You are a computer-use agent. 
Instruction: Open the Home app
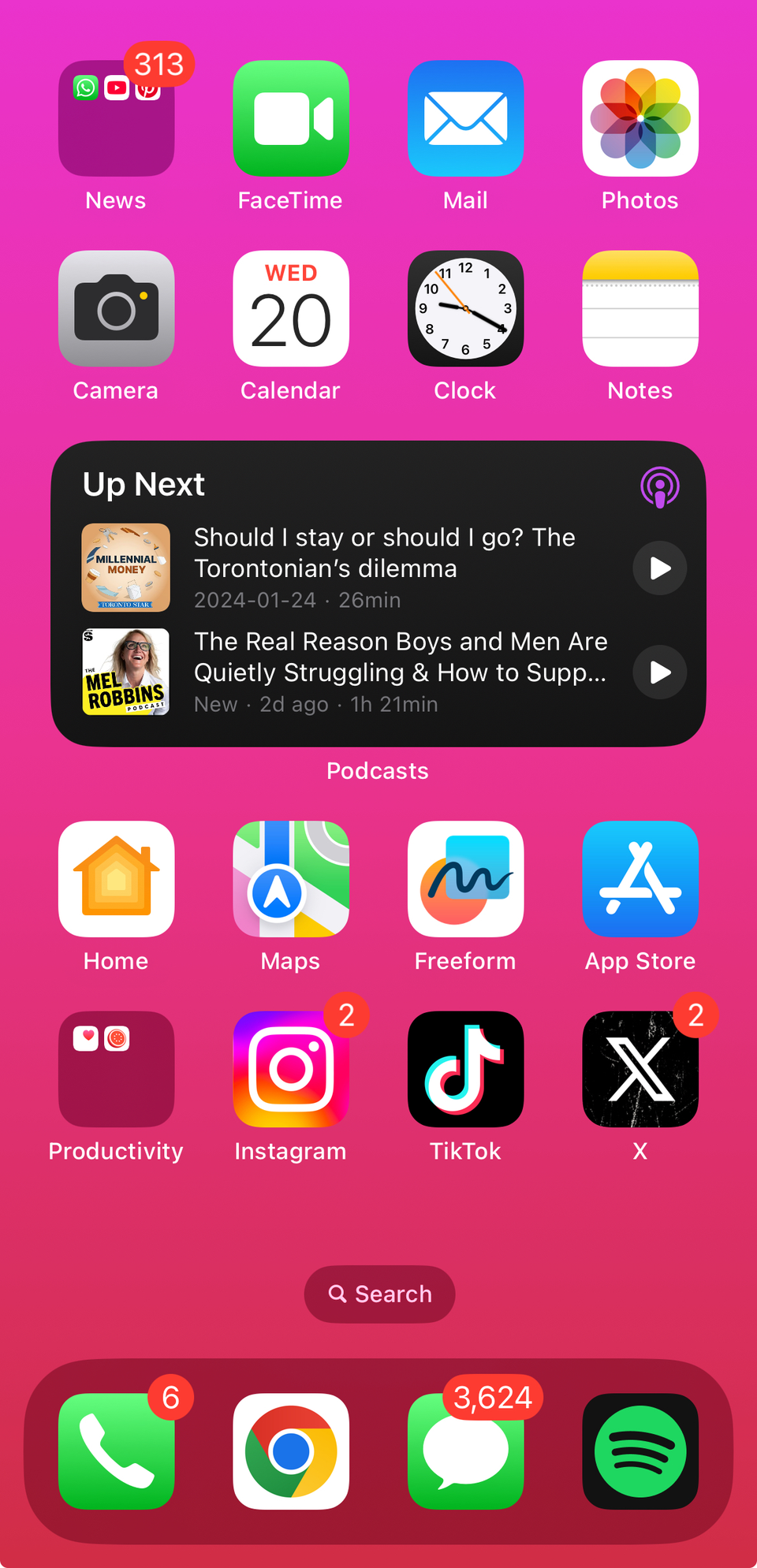(x=116, y=879)
